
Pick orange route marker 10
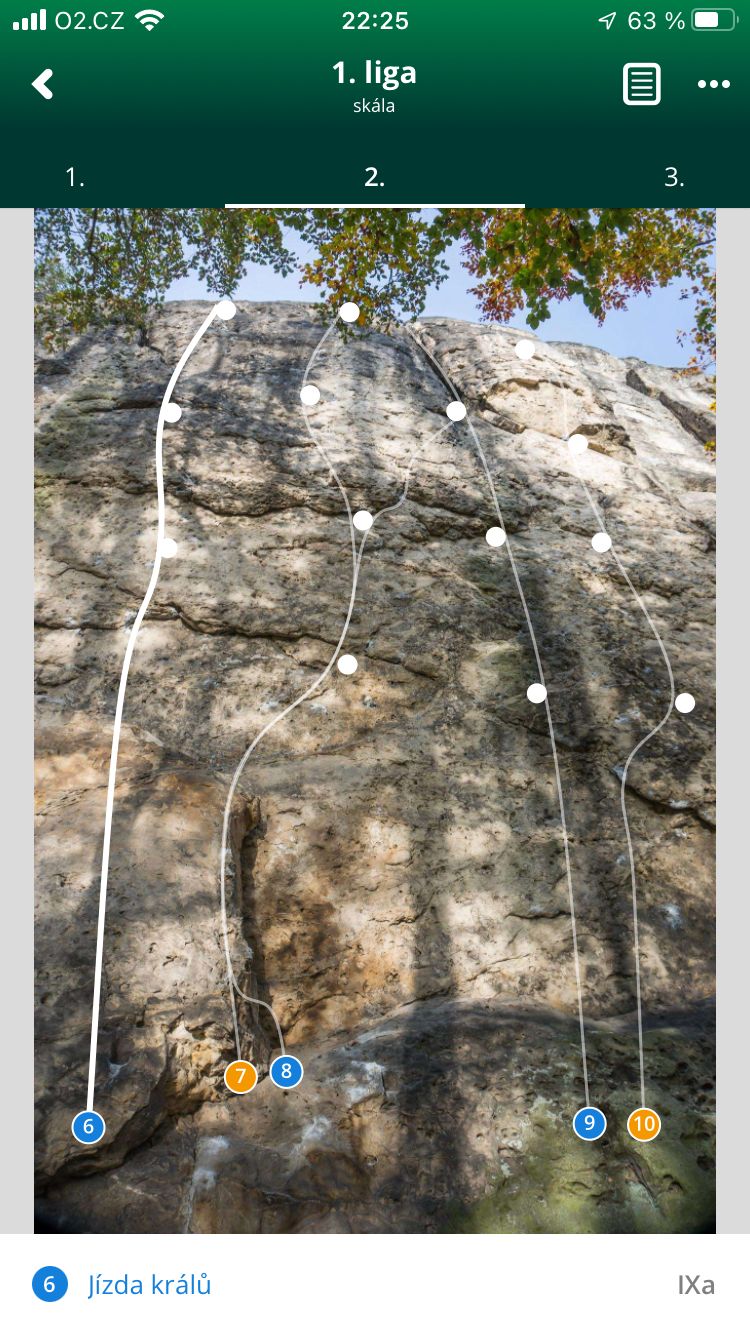click(644, 1124)
